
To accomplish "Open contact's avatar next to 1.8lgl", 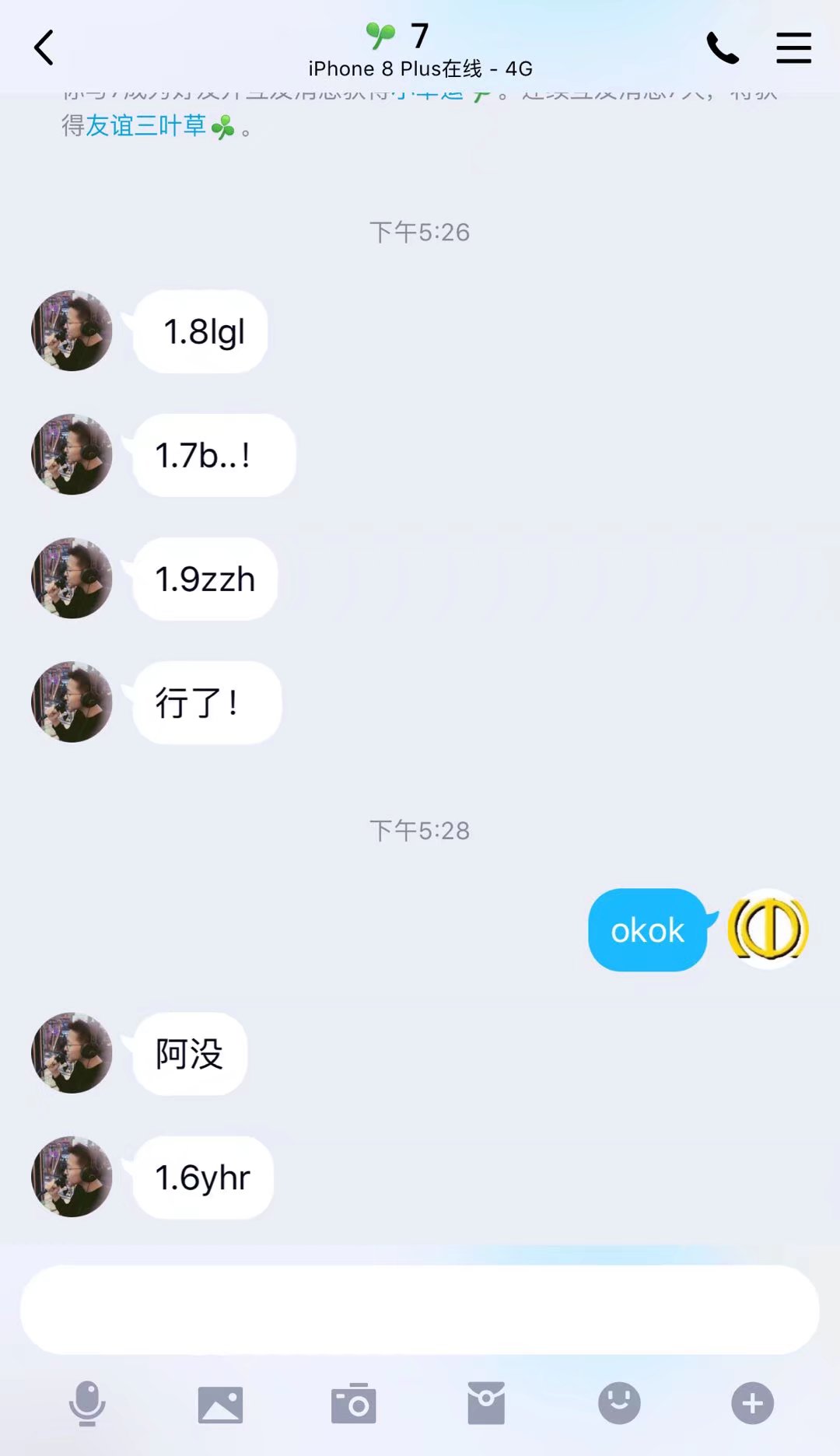I will [72, 331].
